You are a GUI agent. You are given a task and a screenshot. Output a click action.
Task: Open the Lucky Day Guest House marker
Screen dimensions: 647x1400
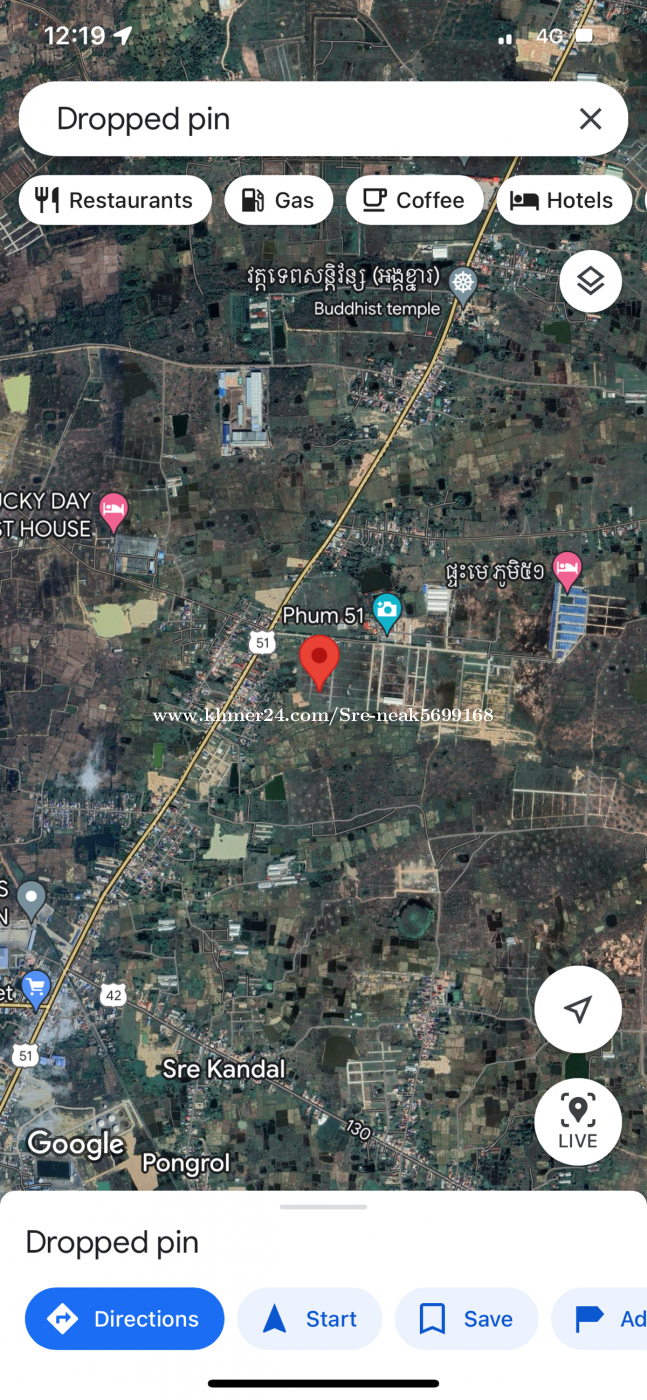tap(114, 512)
